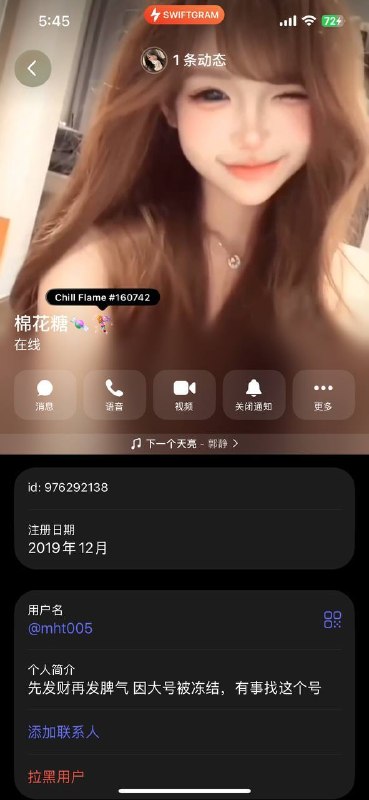Select 添加联系人 to add contact
This screenshot has height=800, width=369.
coord(63,733)
